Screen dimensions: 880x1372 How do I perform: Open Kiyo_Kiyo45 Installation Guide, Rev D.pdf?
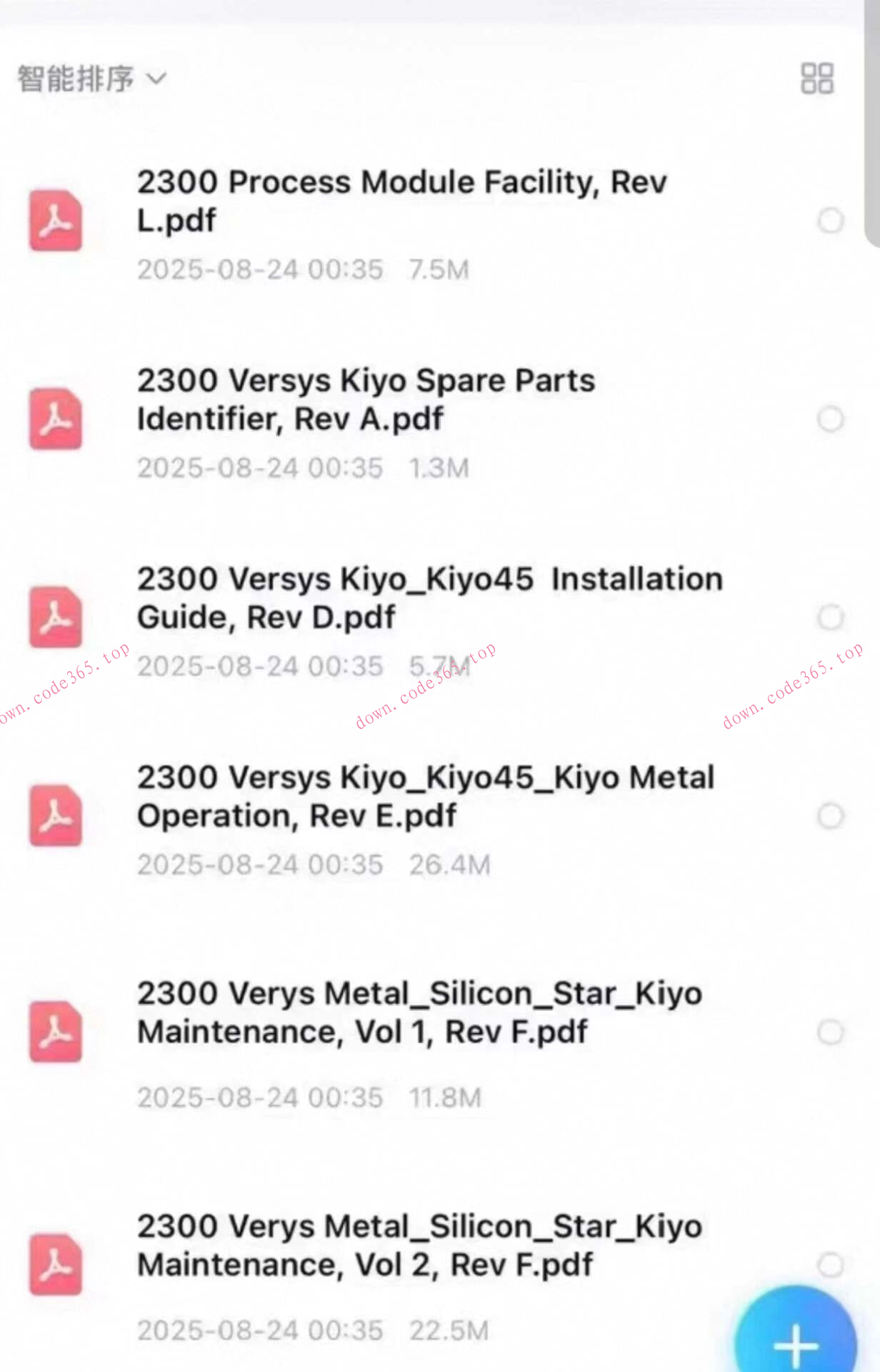429,598
